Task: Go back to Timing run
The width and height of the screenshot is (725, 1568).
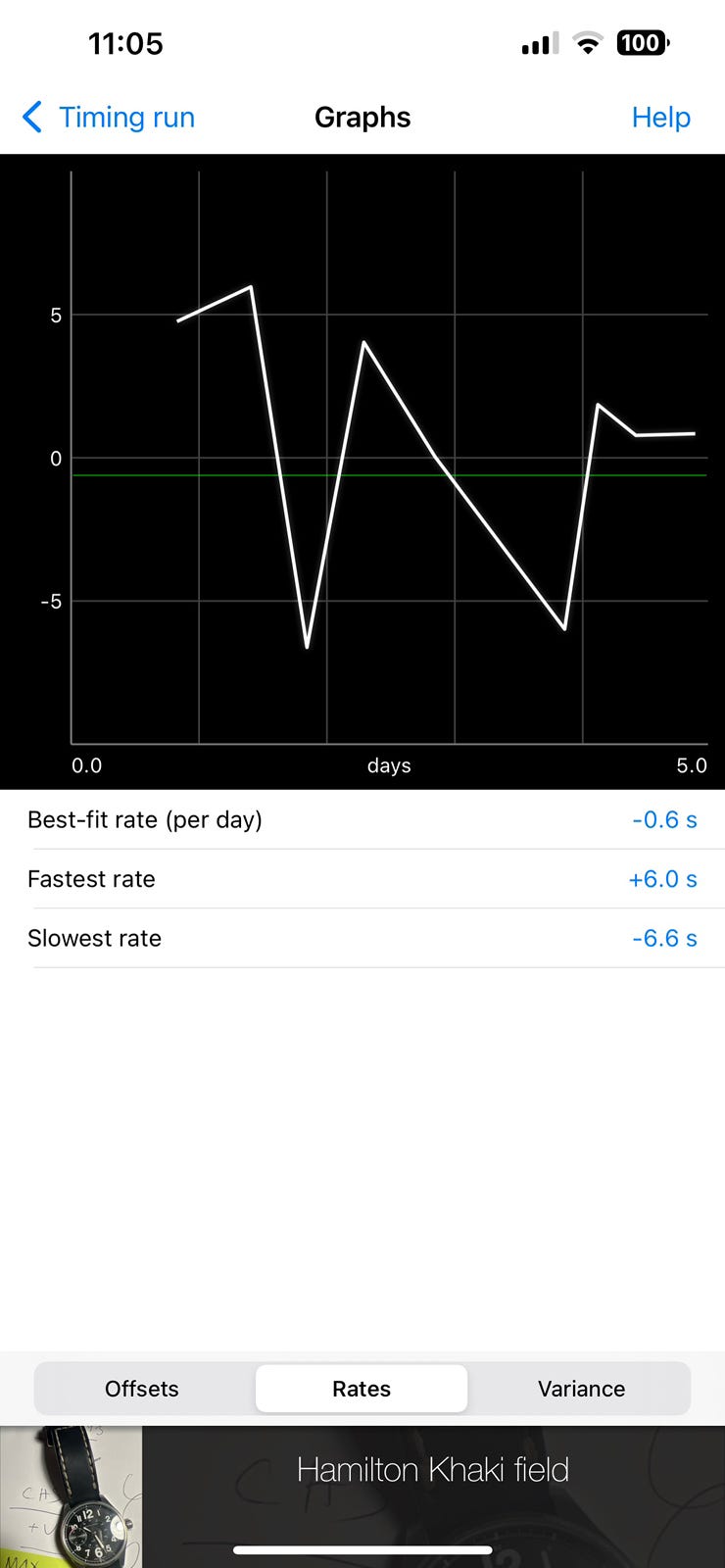Action: 109,118
